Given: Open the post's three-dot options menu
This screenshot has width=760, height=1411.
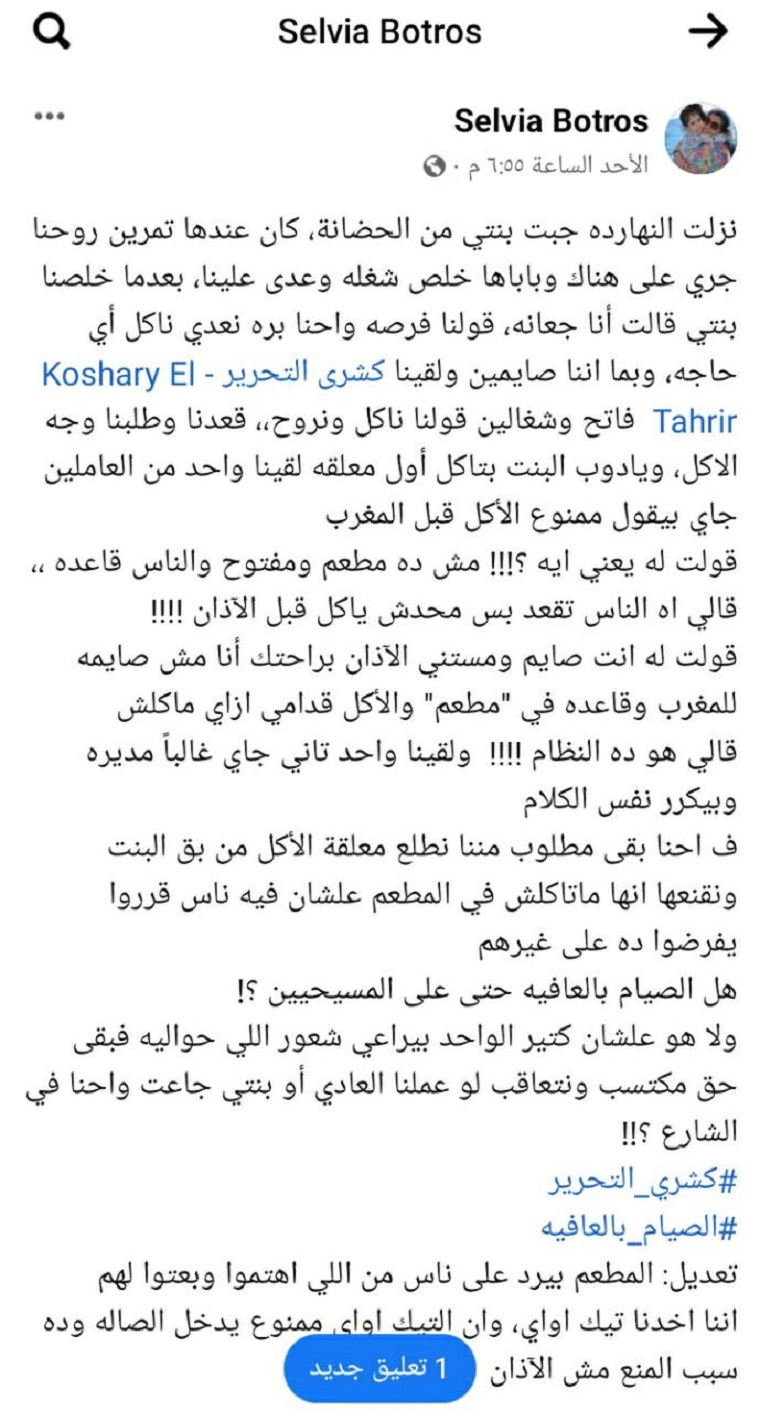Looking at the screenshot, I should (x=49, y=116).
